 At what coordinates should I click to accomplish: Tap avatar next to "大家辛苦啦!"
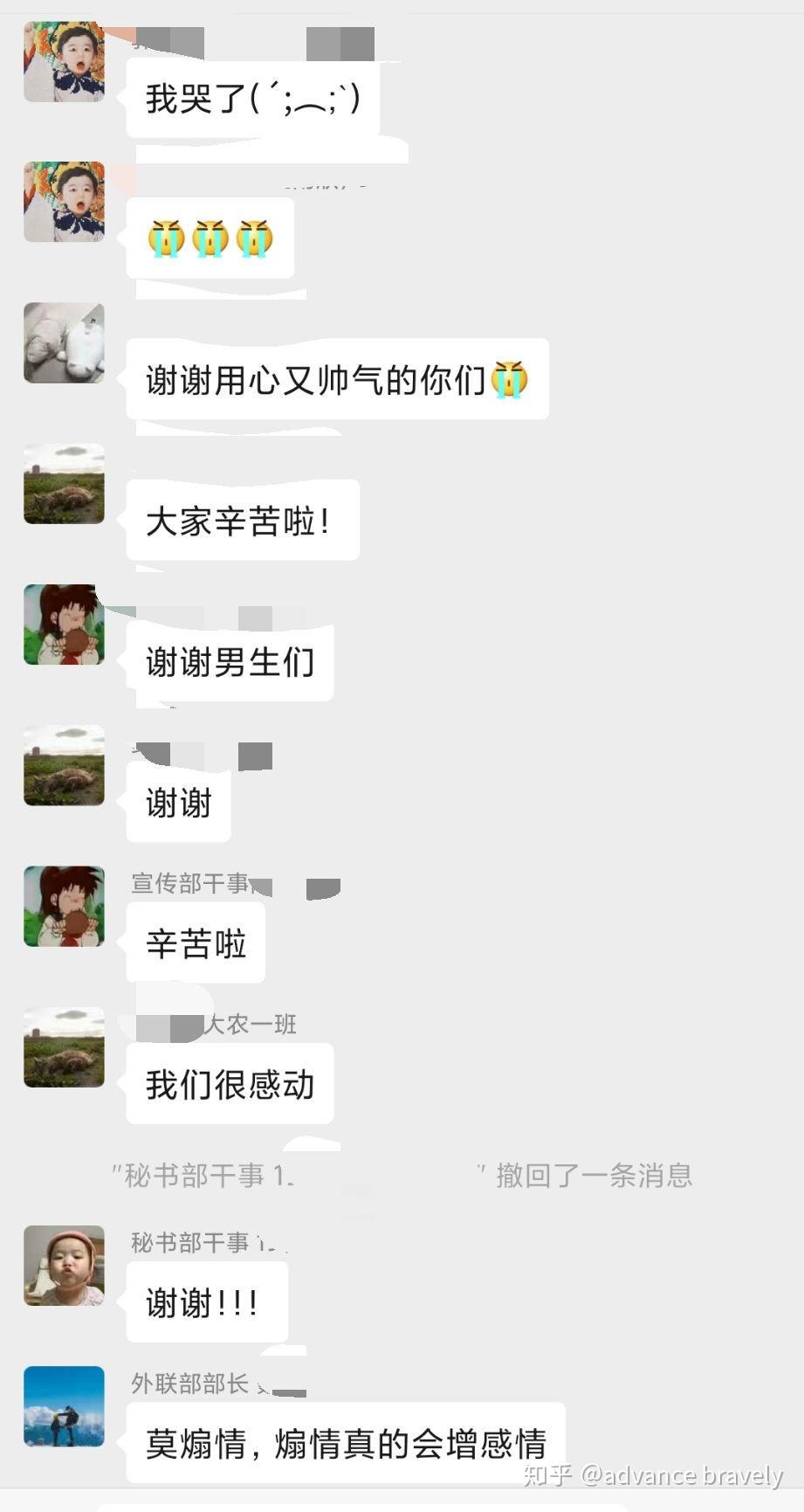pyautogui.click(x=64, y=484)
